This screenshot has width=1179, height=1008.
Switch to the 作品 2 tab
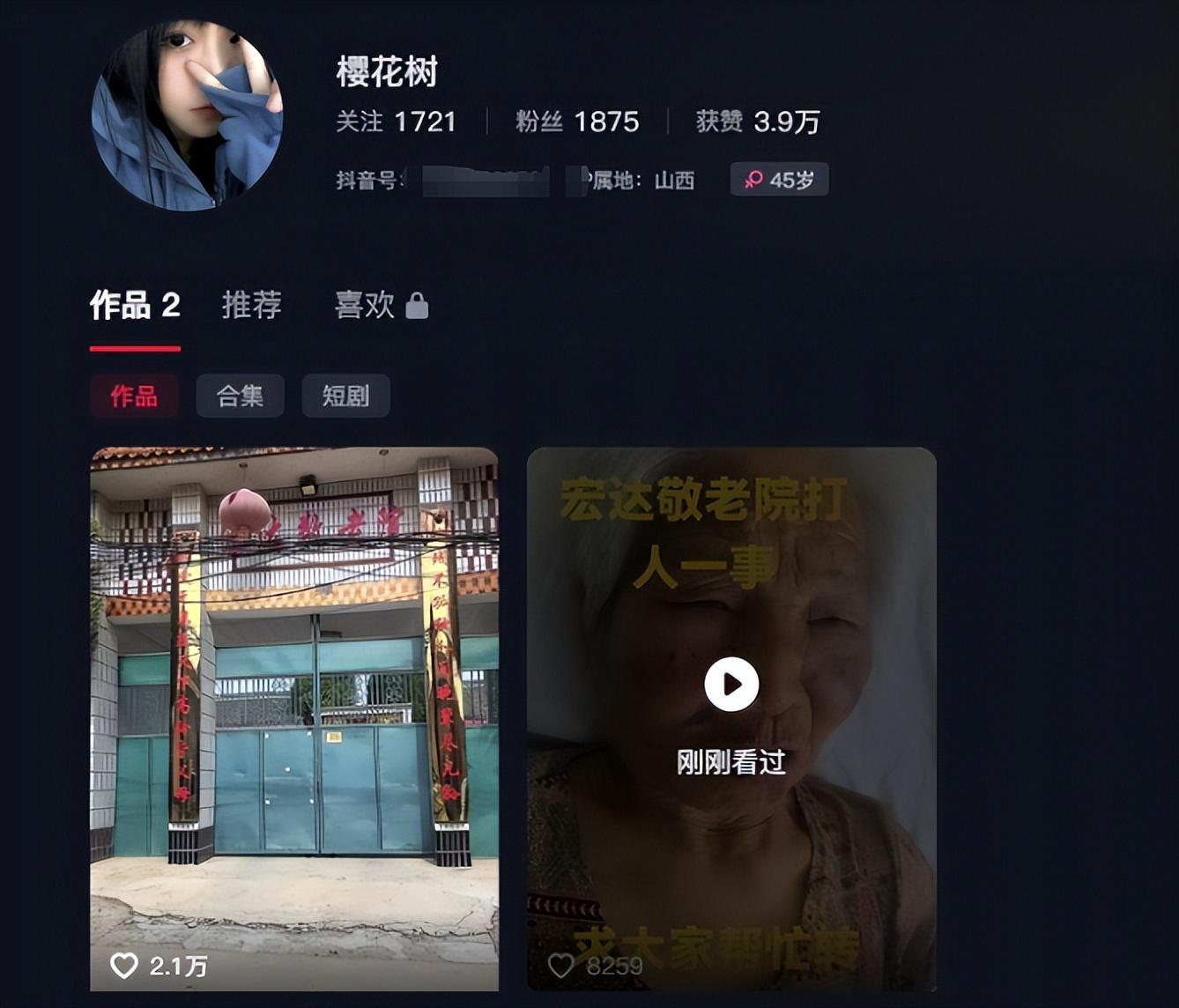click(x=135, y=306)
